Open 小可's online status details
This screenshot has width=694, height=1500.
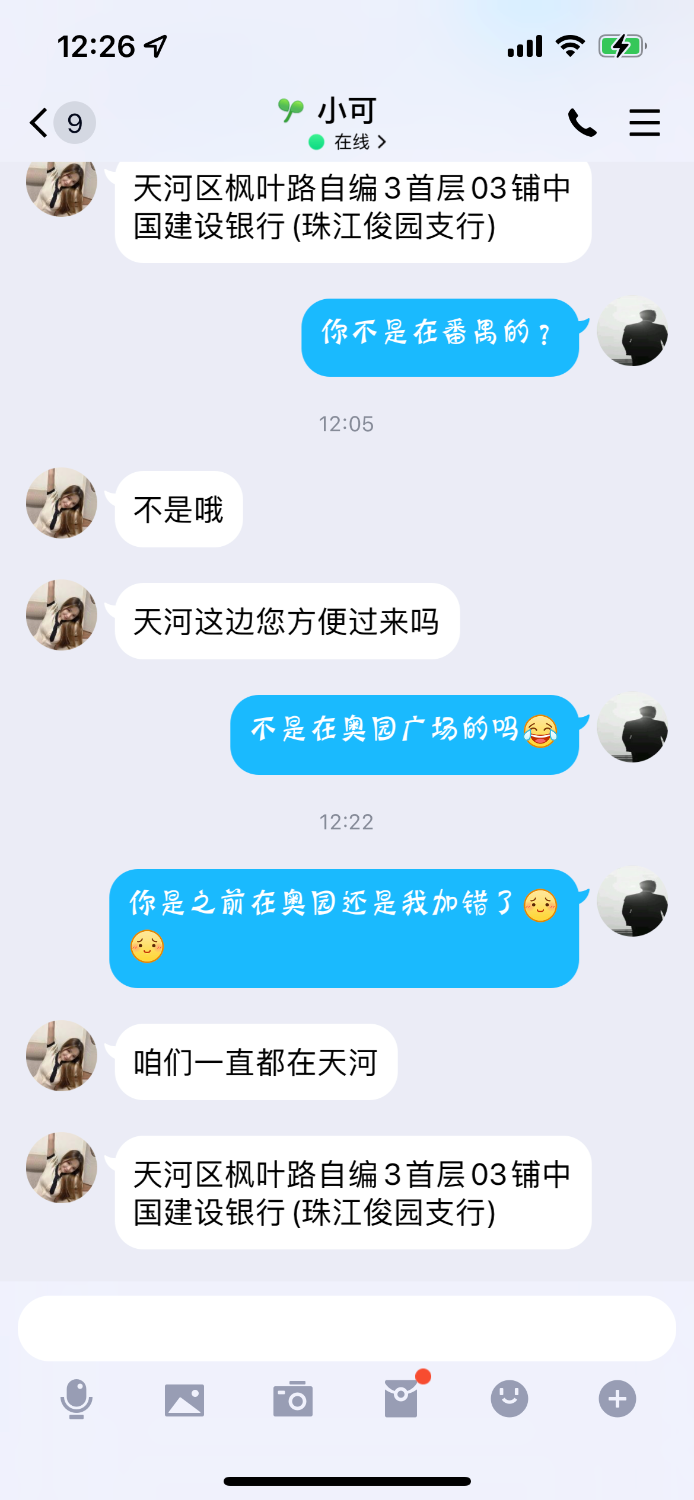tap(347, 142)
